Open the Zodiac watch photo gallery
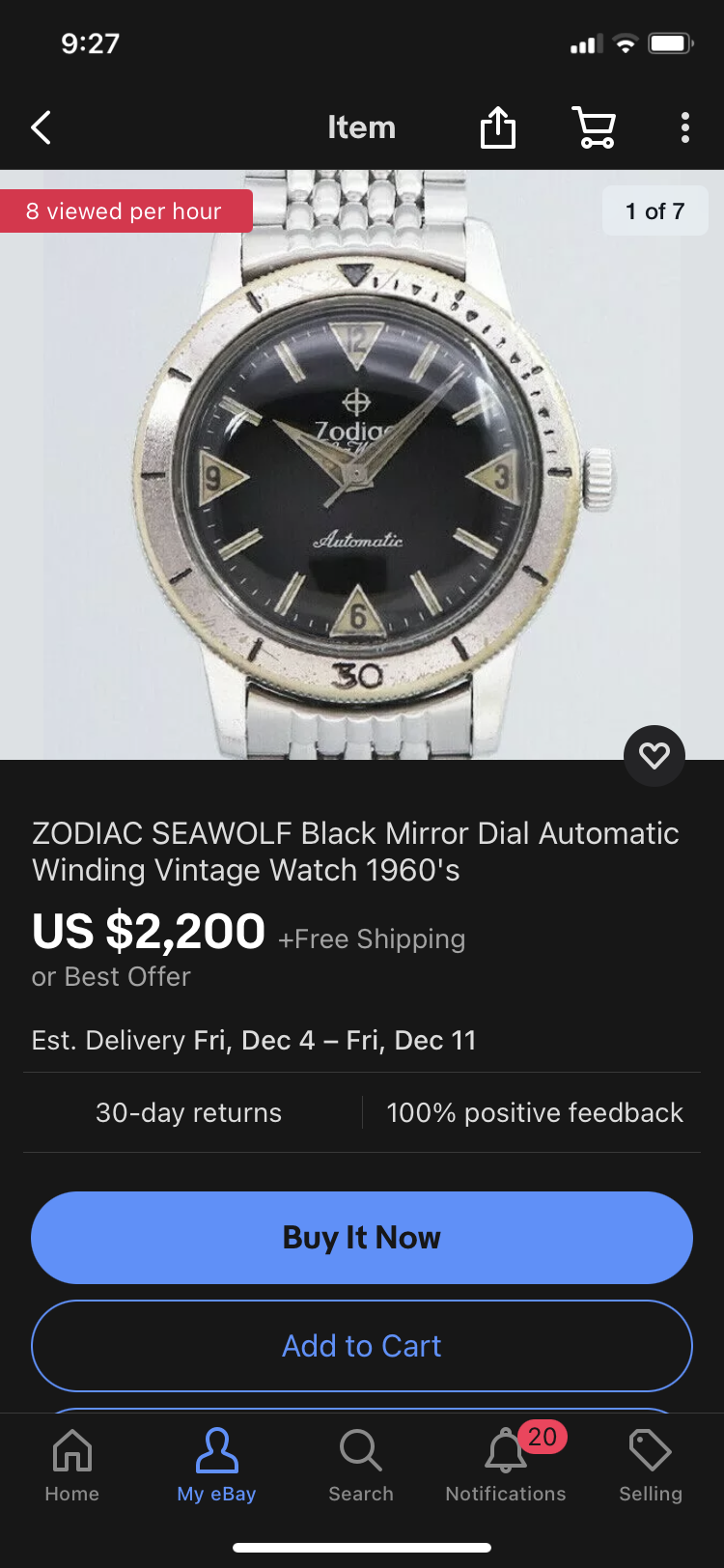 pos(362,463)
